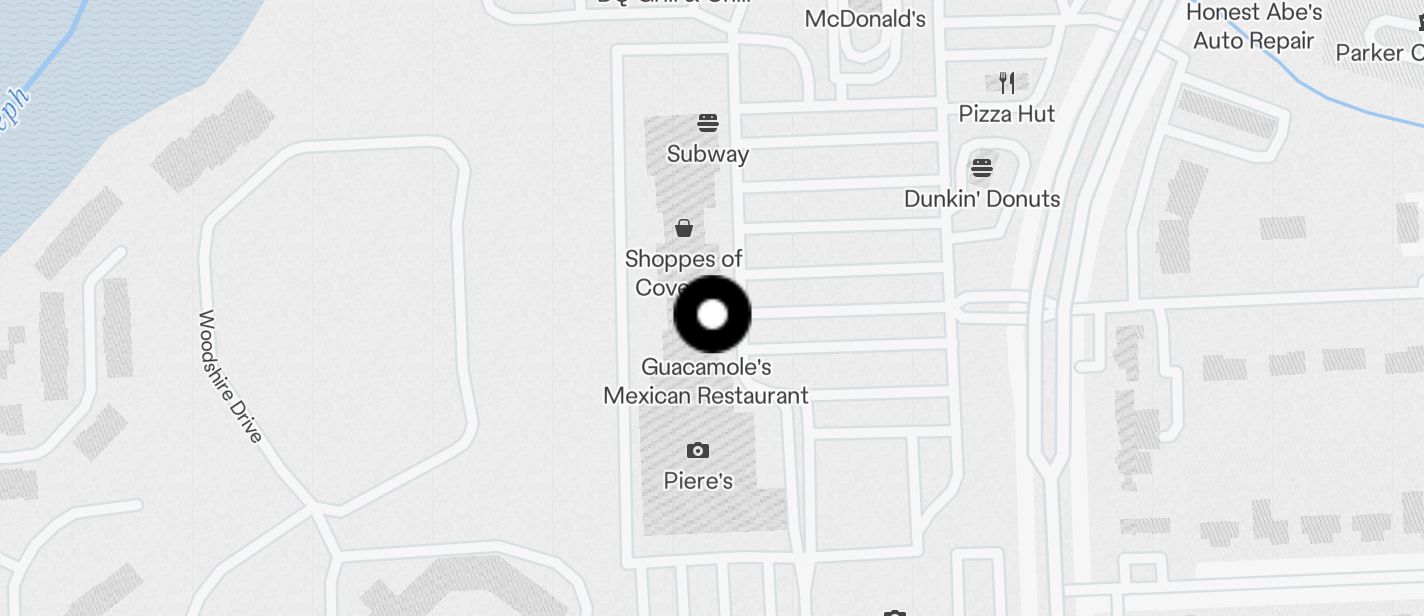Tap the black location pin

pyautogui.click(x=712, y=315)
